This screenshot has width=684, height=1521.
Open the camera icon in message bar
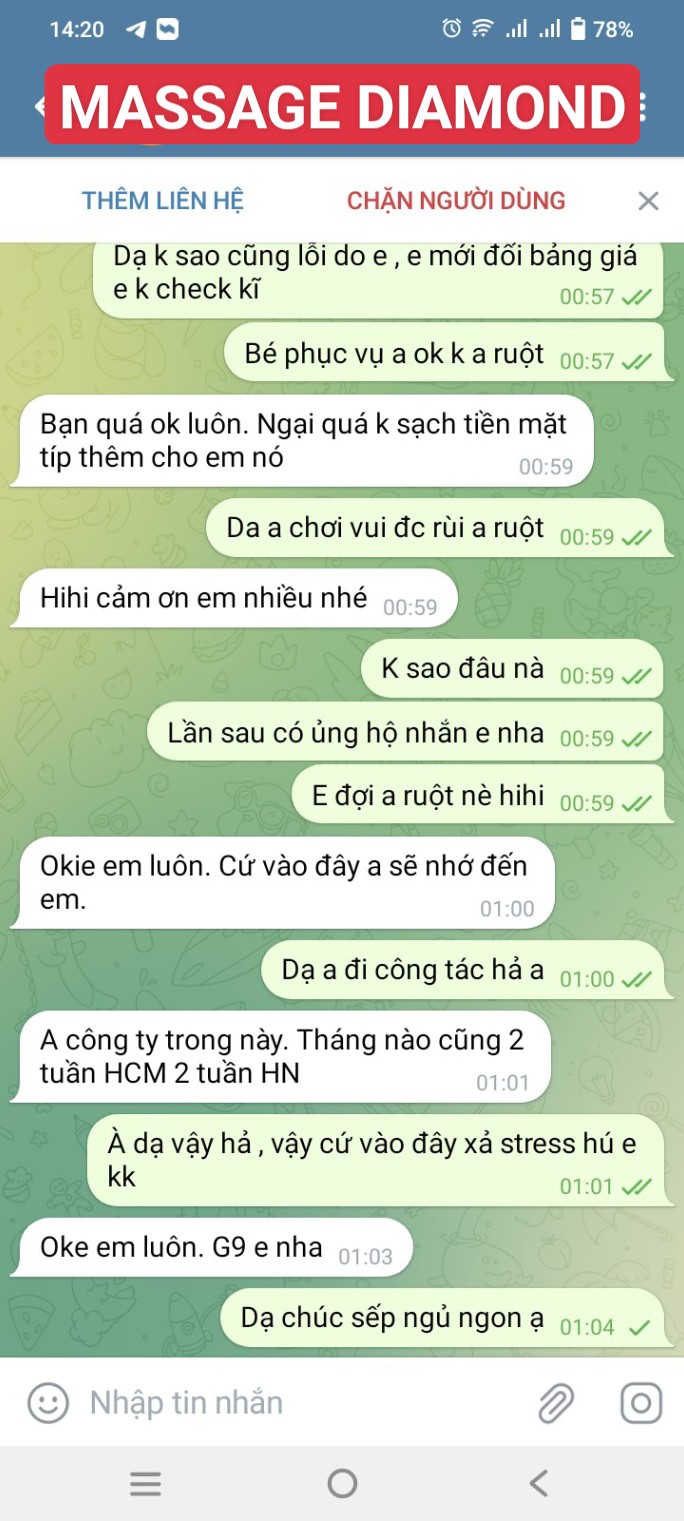tap(641, 1403)
